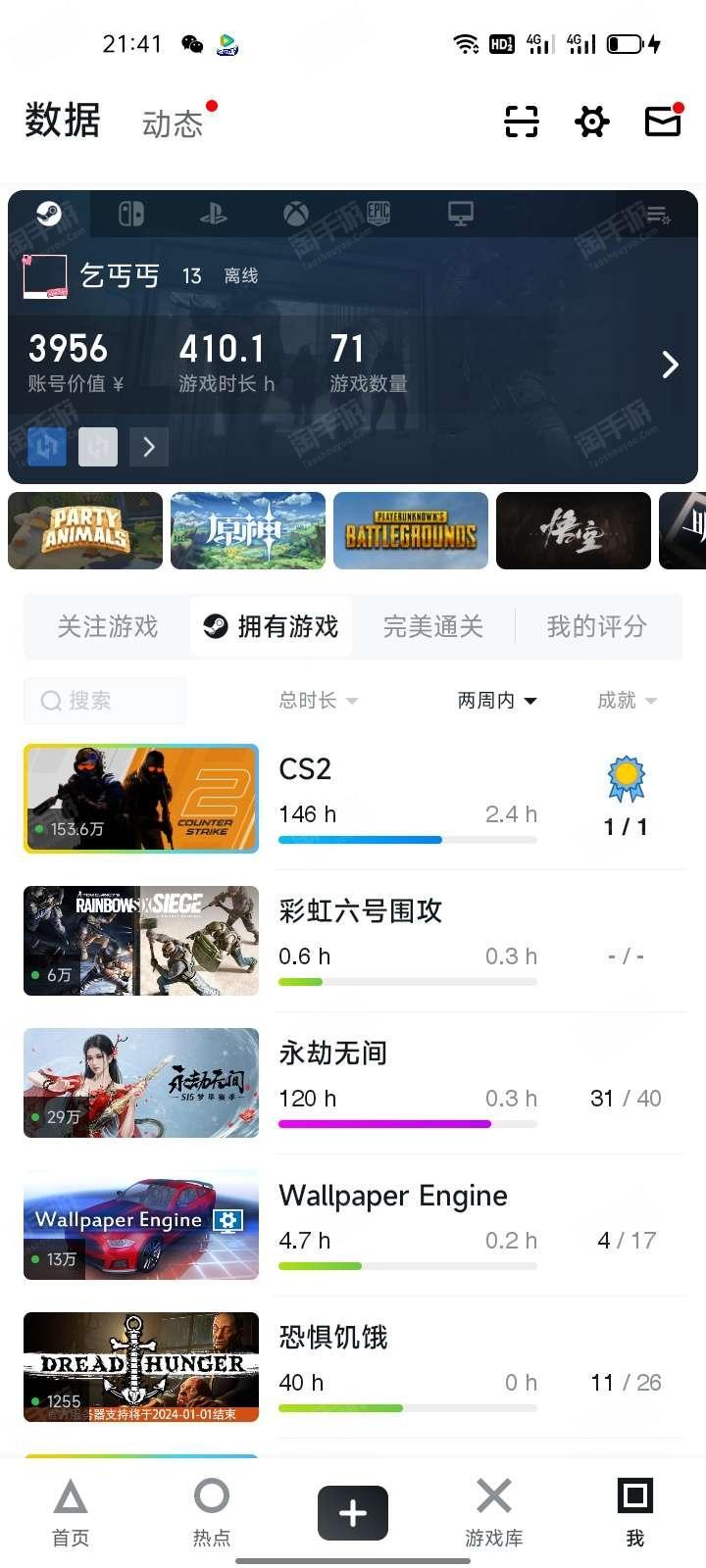Switch to the 完美通关 tab
Image resolution: width=706 pixels, height=1568 pixels.
click(x=433, y=626)
